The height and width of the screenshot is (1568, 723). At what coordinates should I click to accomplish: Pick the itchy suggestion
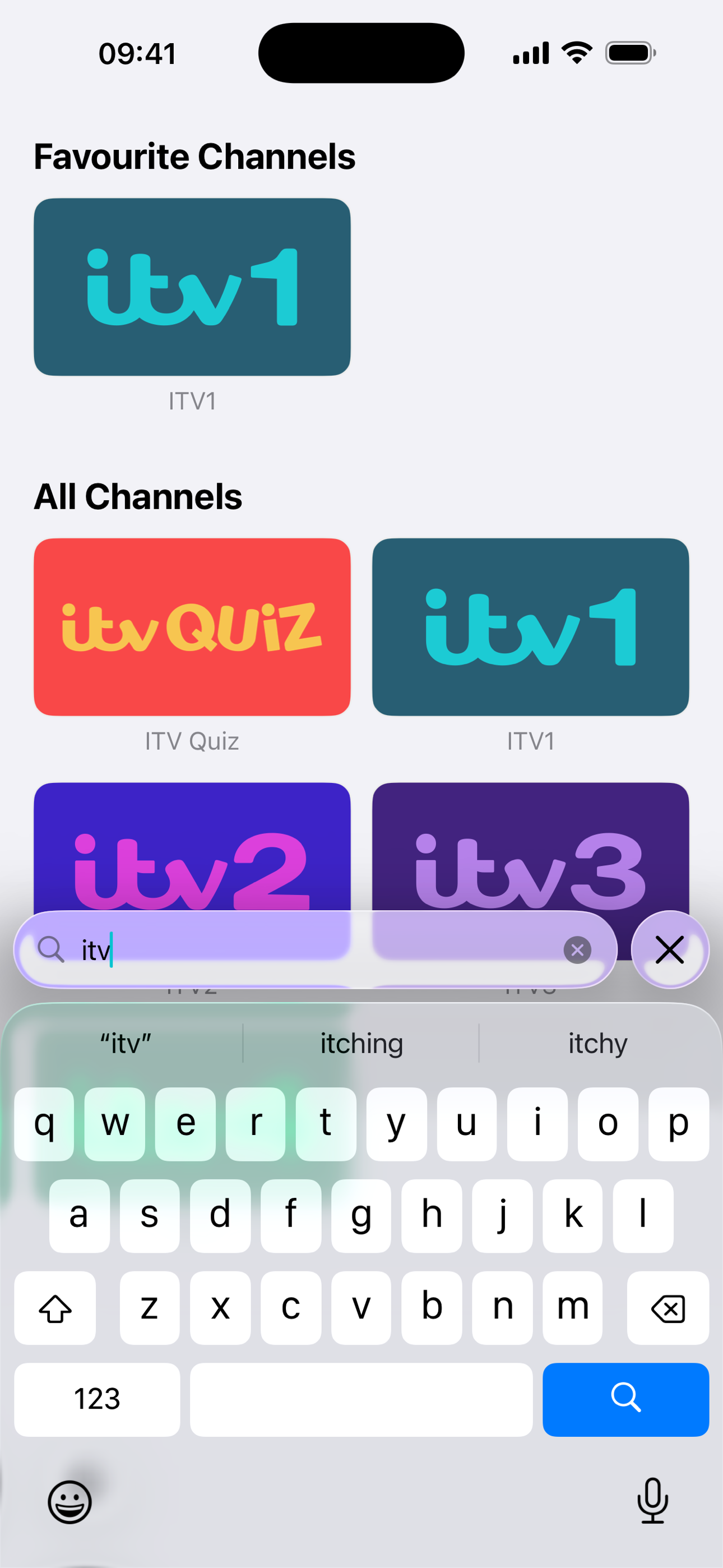tap(597, 1043)
